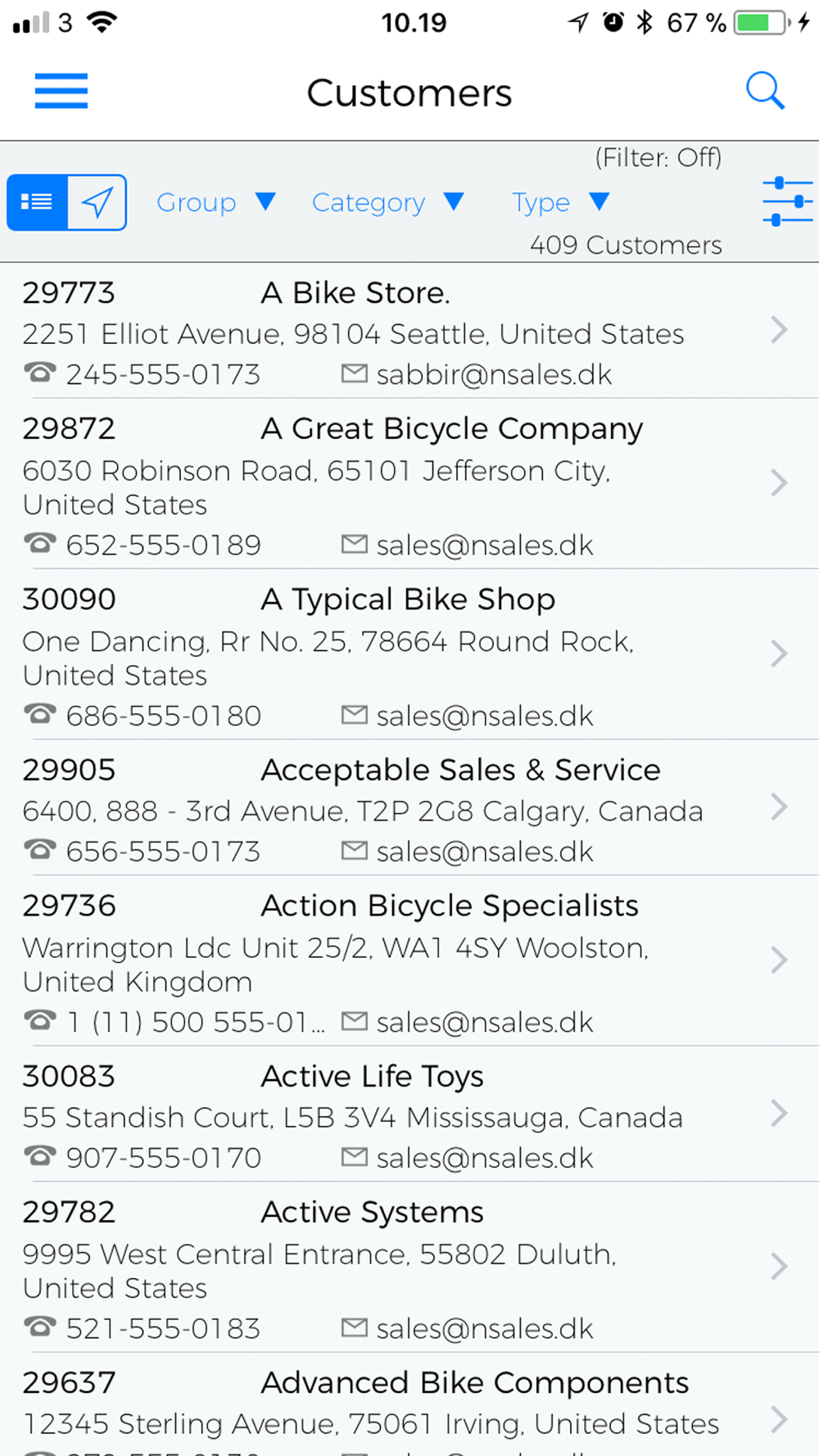Switch to map location view
This screenshot has height=1456, width=819.
point(97,201)
